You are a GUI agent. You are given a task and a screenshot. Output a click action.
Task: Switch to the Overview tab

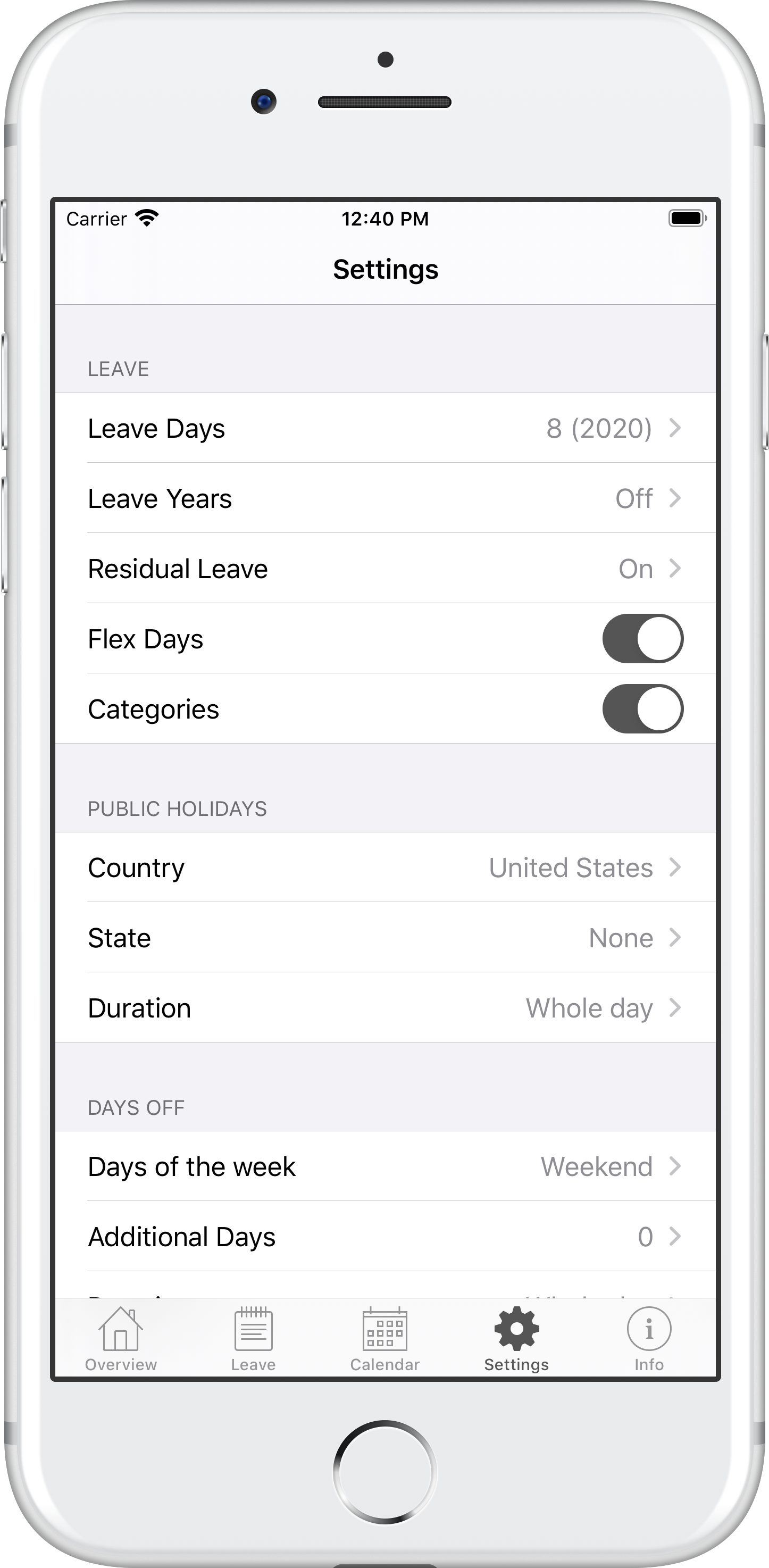point(121,1339)
